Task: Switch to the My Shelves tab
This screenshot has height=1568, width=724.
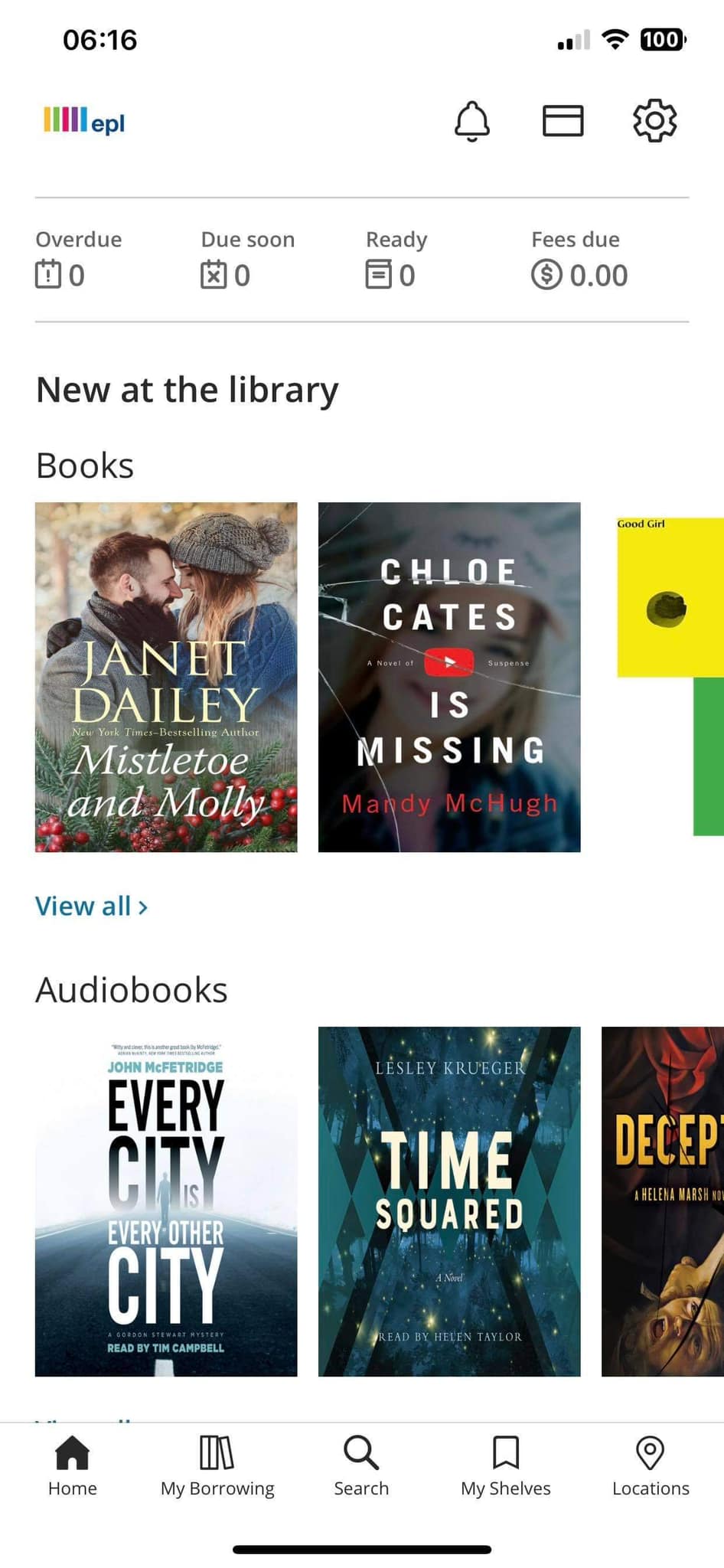Action: [505, 1467]
